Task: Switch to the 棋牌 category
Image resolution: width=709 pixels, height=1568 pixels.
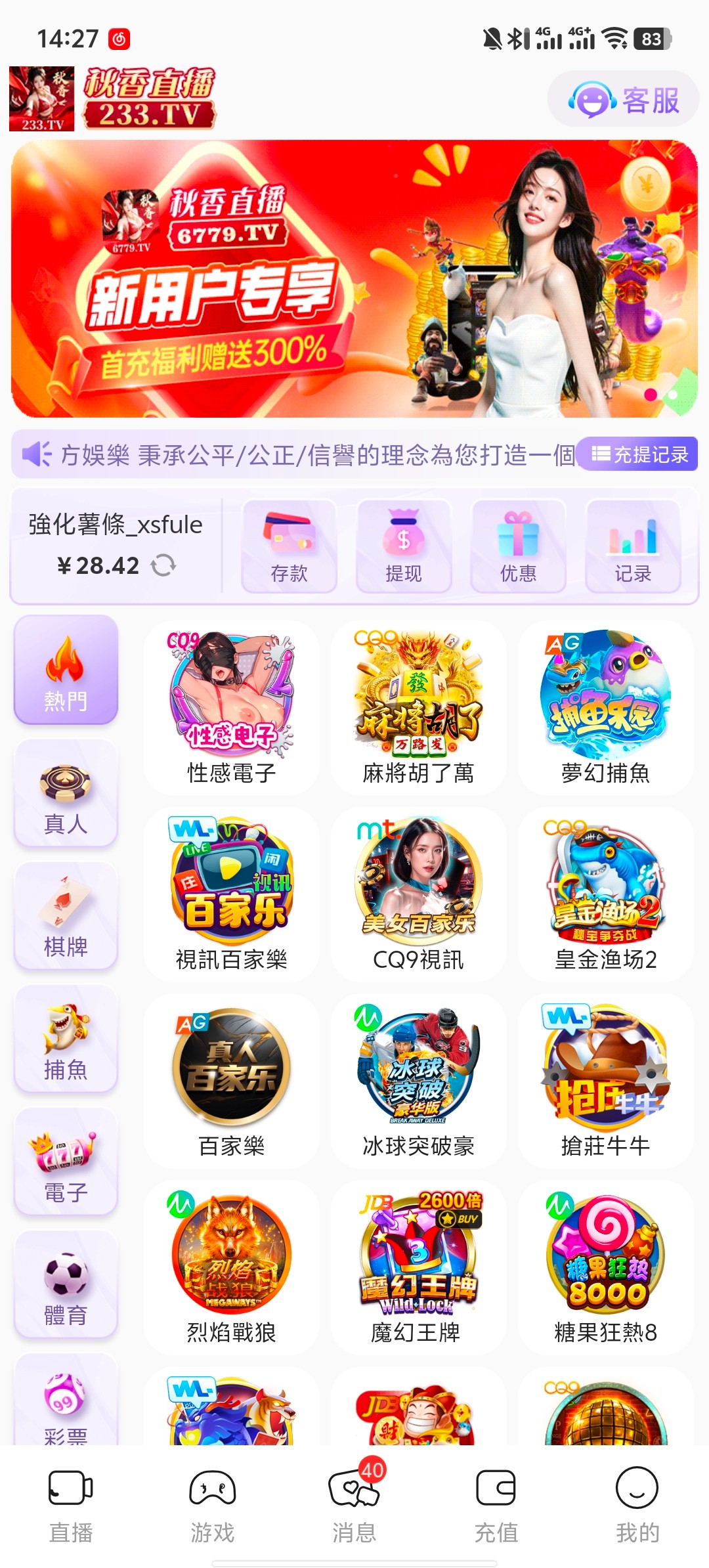Action: click(66, 916)
